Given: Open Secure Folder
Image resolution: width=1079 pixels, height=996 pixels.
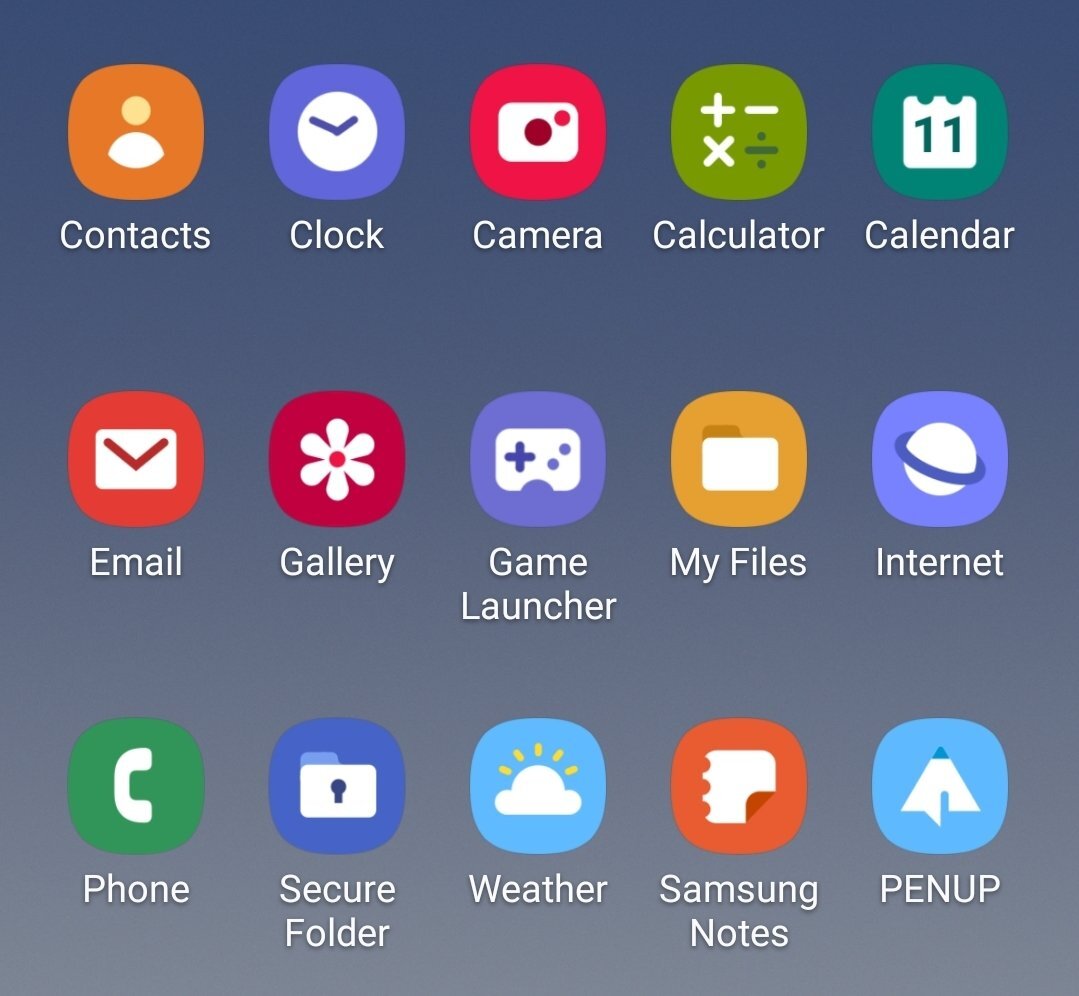Looking at the screenshot, I should (x=336, y=786).
